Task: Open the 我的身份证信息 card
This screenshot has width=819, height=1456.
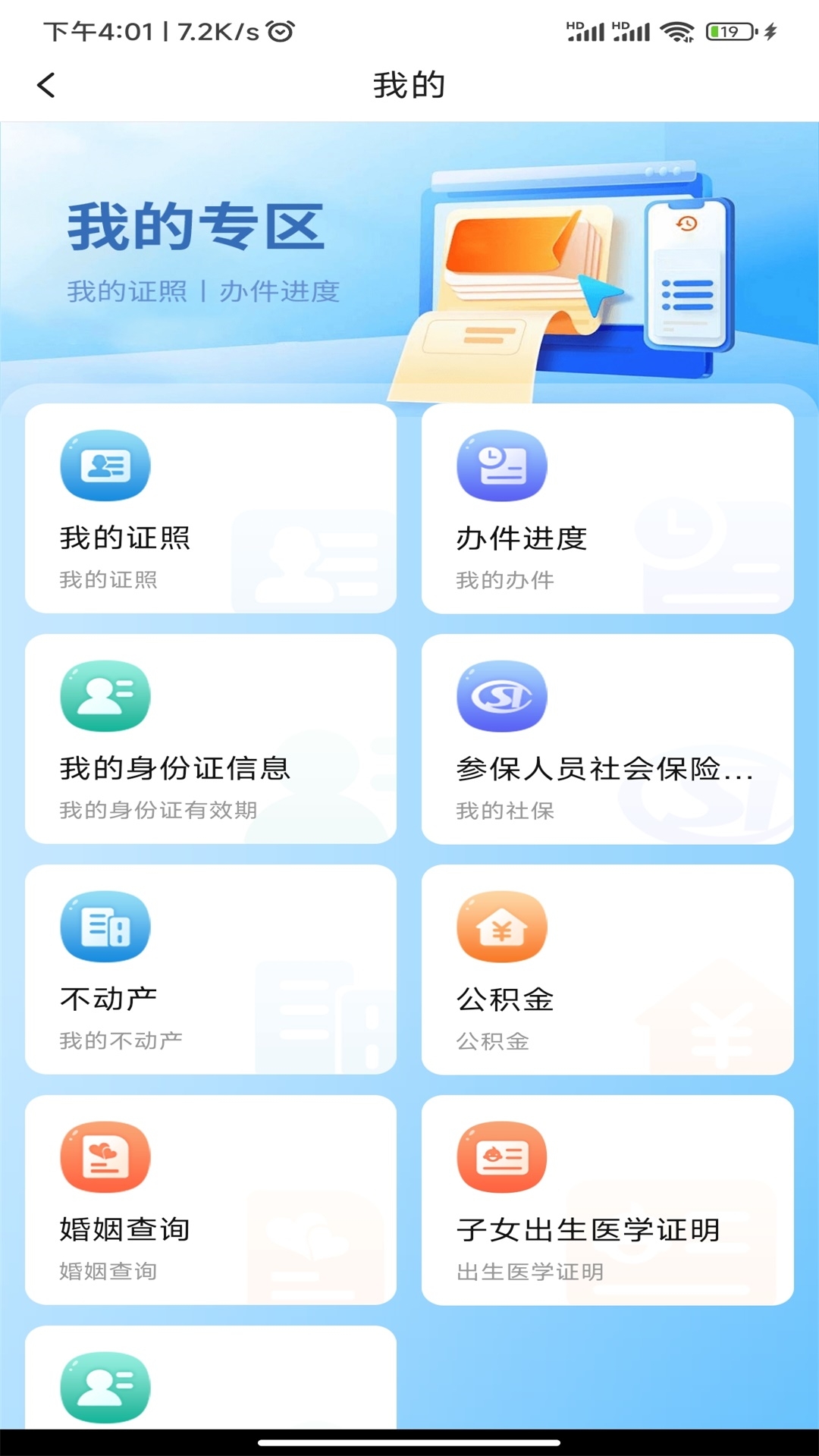Action: (211, 739)
